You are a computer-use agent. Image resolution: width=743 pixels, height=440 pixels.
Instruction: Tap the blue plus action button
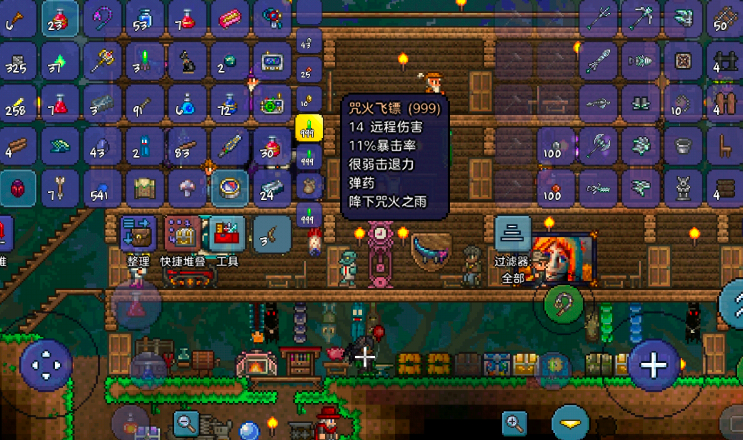pyautogui.click(x=653, y=364)
